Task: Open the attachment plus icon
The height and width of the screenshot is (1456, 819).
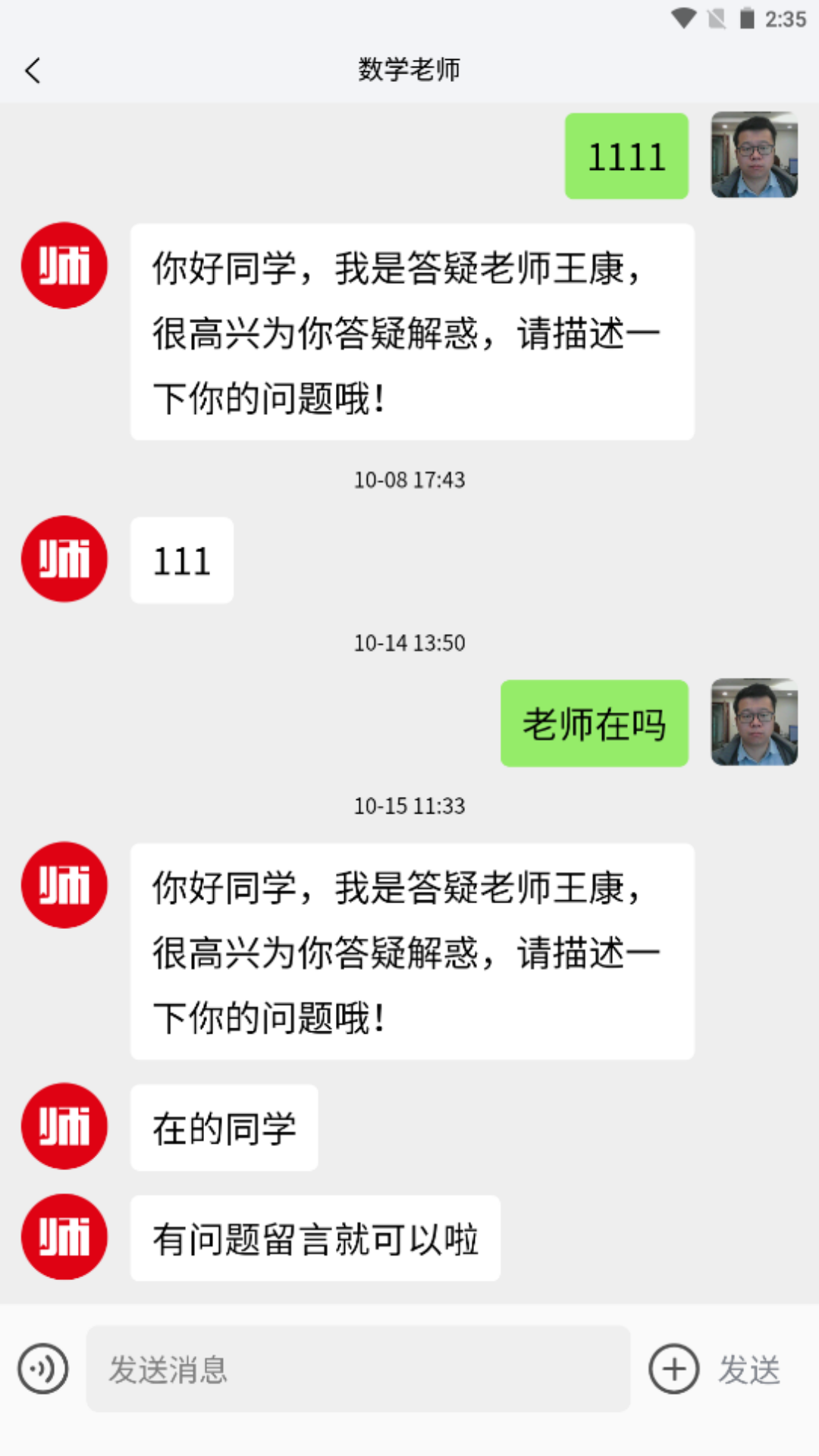Action: (x=673, y=1369)
